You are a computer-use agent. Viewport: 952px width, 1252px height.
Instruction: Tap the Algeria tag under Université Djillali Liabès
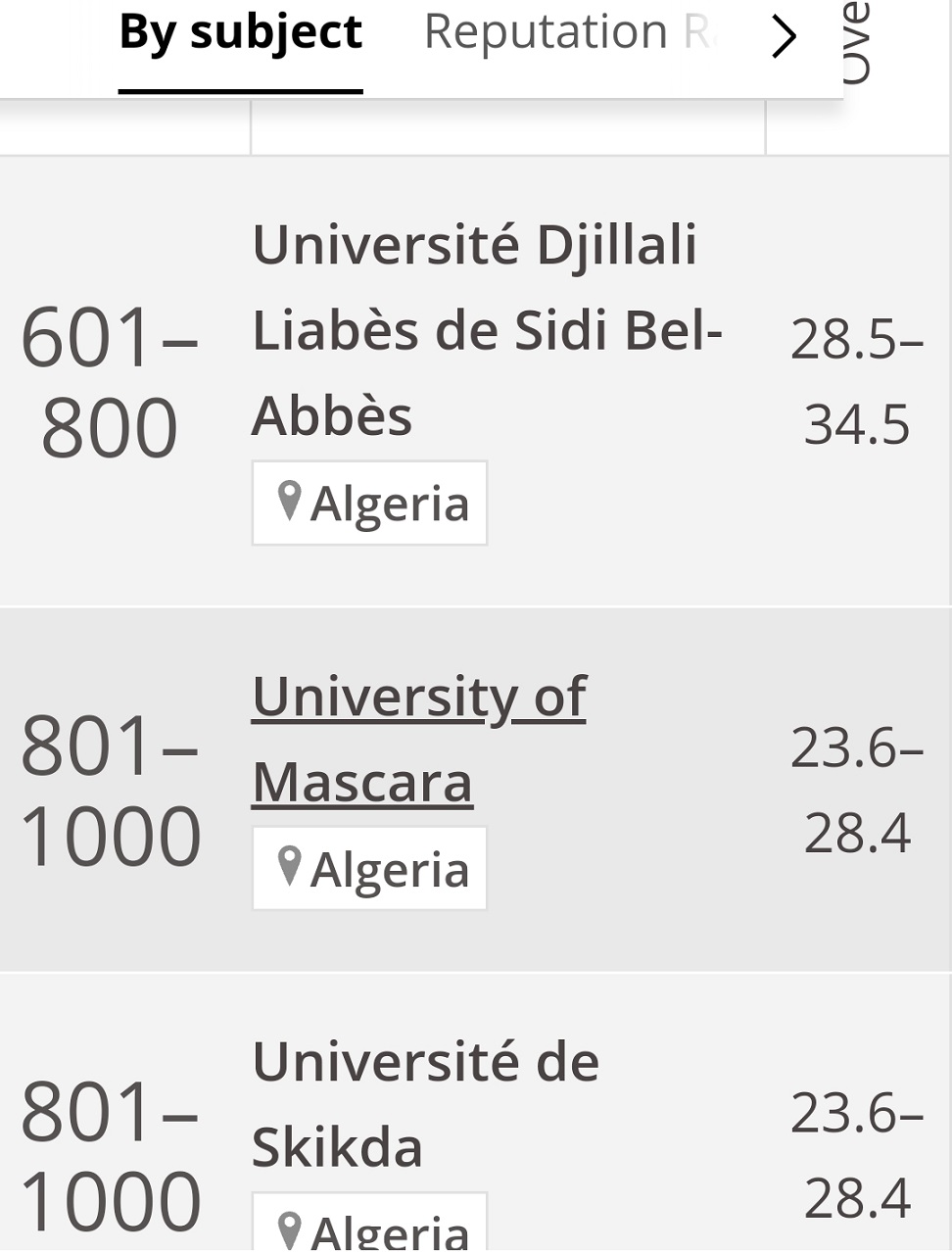[x=369, y=503]
